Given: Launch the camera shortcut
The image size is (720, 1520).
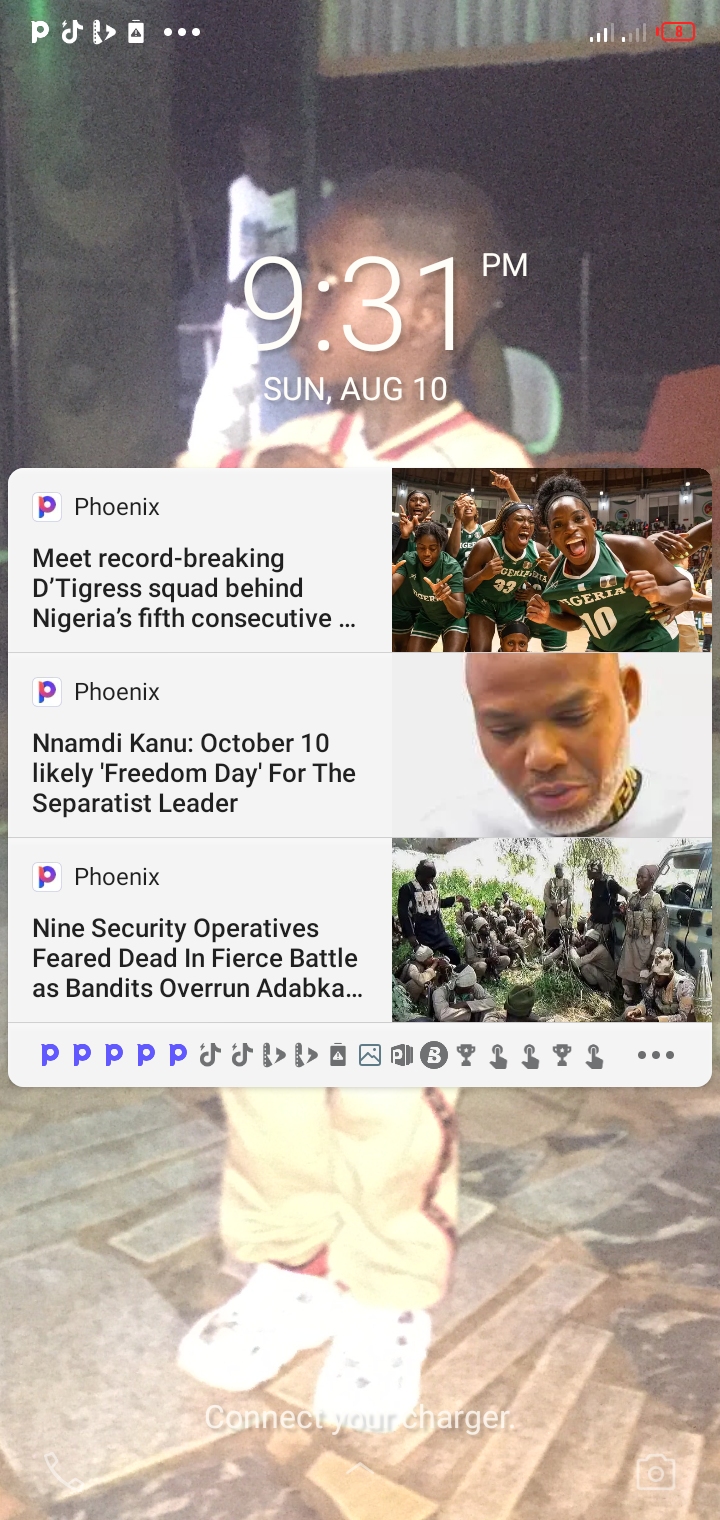Looking at the screenshot, I should tap(655, 1472).
